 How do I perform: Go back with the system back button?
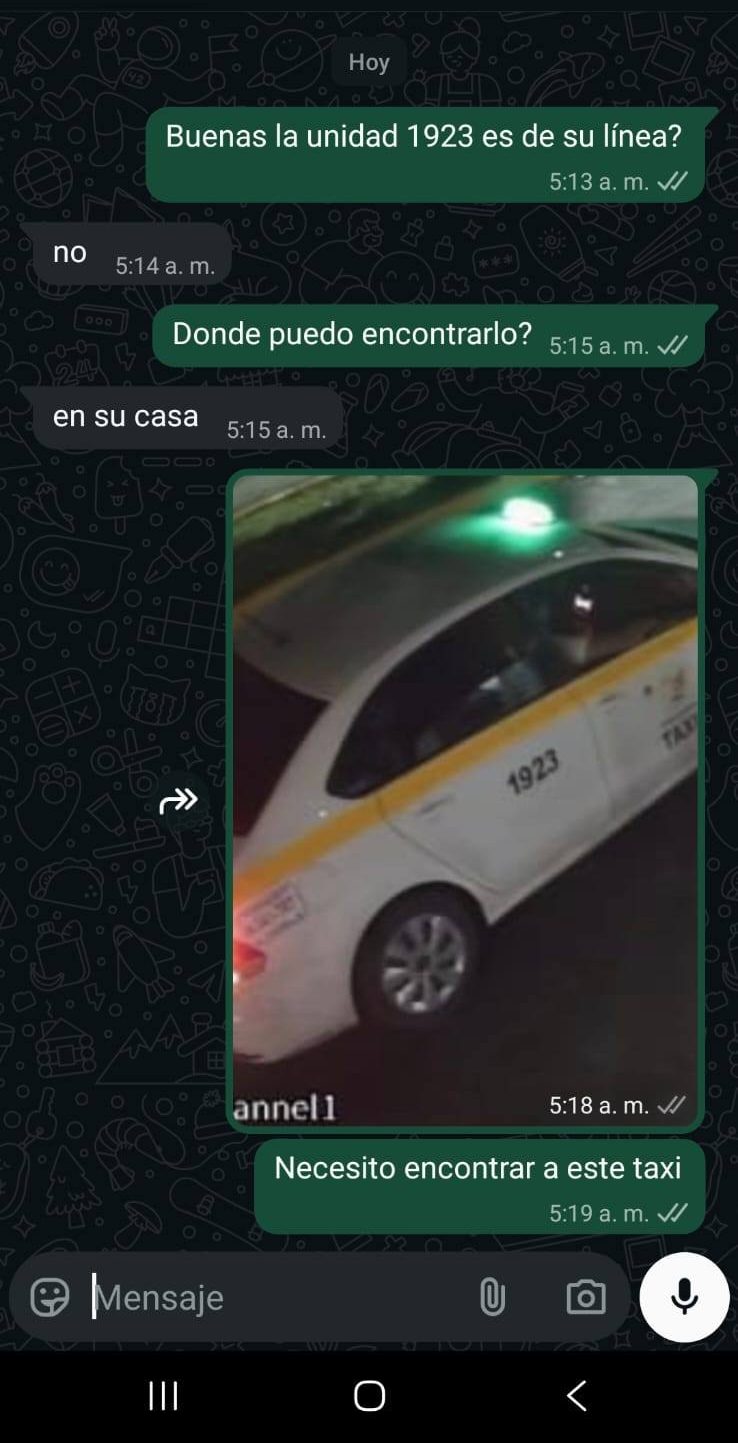coord(576,1396)
